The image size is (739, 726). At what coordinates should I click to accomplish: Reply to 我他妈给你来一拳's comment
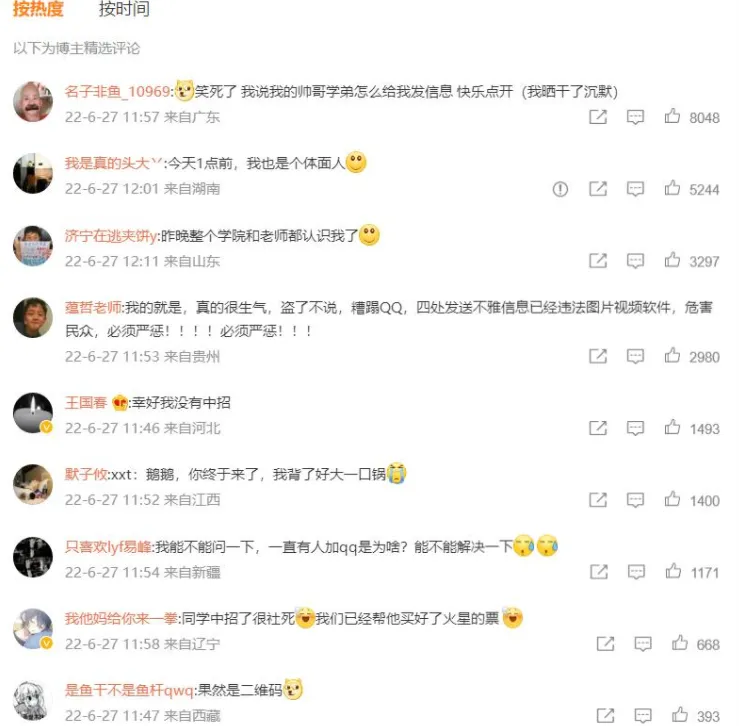click(x=643, y=644)
